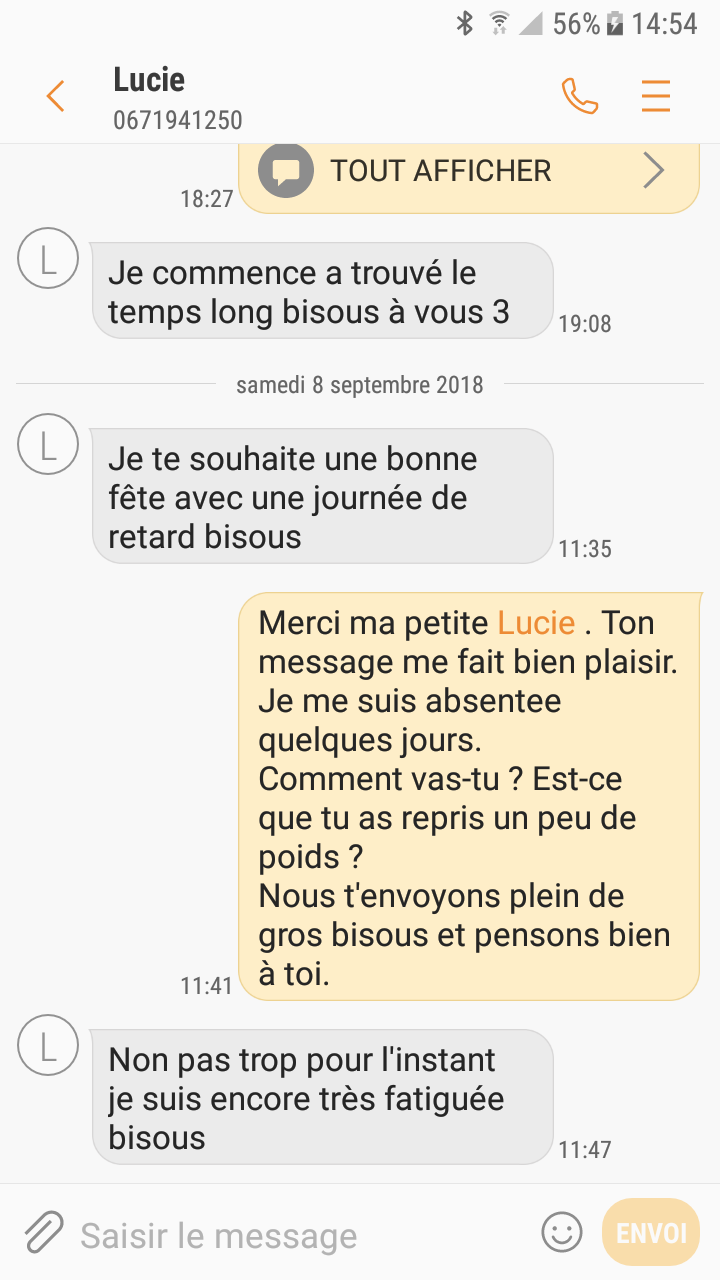The width and height of the screenshot is (720, 1280).
Task: Open Lucie's contact avatar beside the 19:08 message
Action: (47, 258)
